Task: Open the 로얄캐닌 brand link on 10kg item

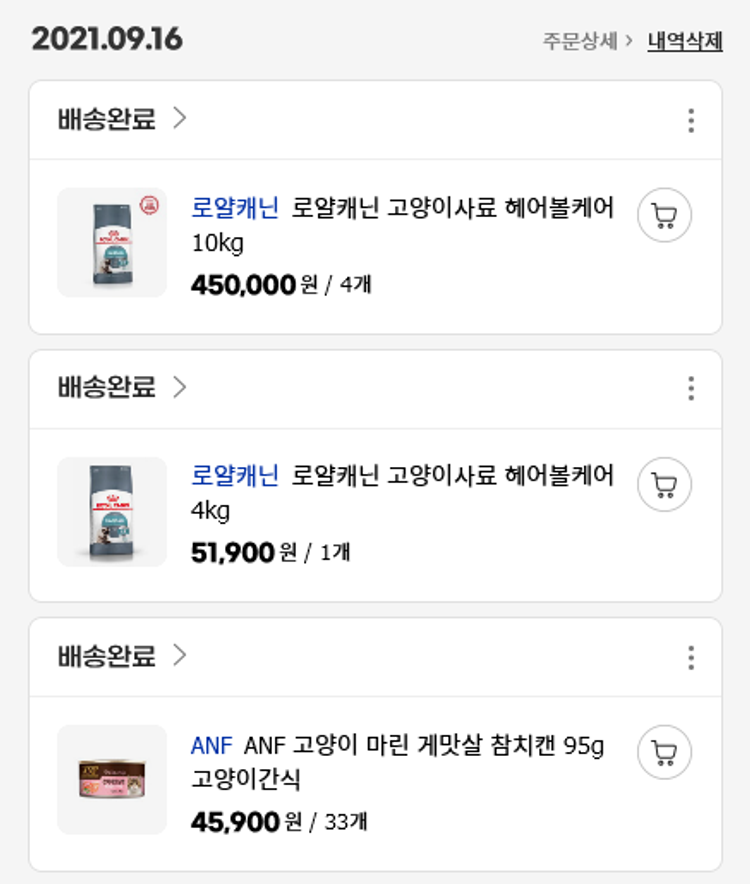Action: click(235, 208)
